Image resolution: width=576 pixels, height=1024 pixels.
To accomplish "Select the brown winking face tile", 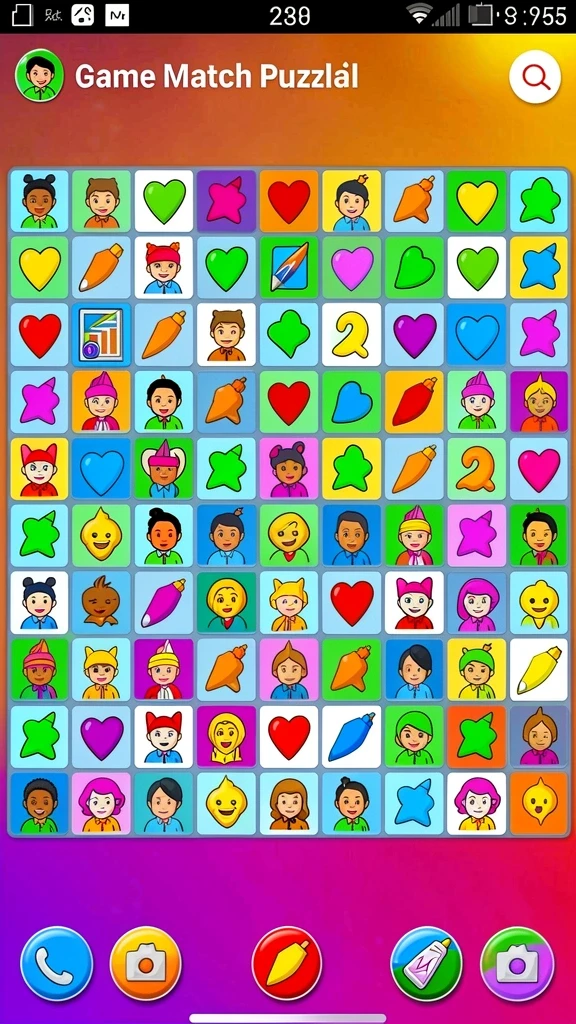I will (x=101, y=603).
